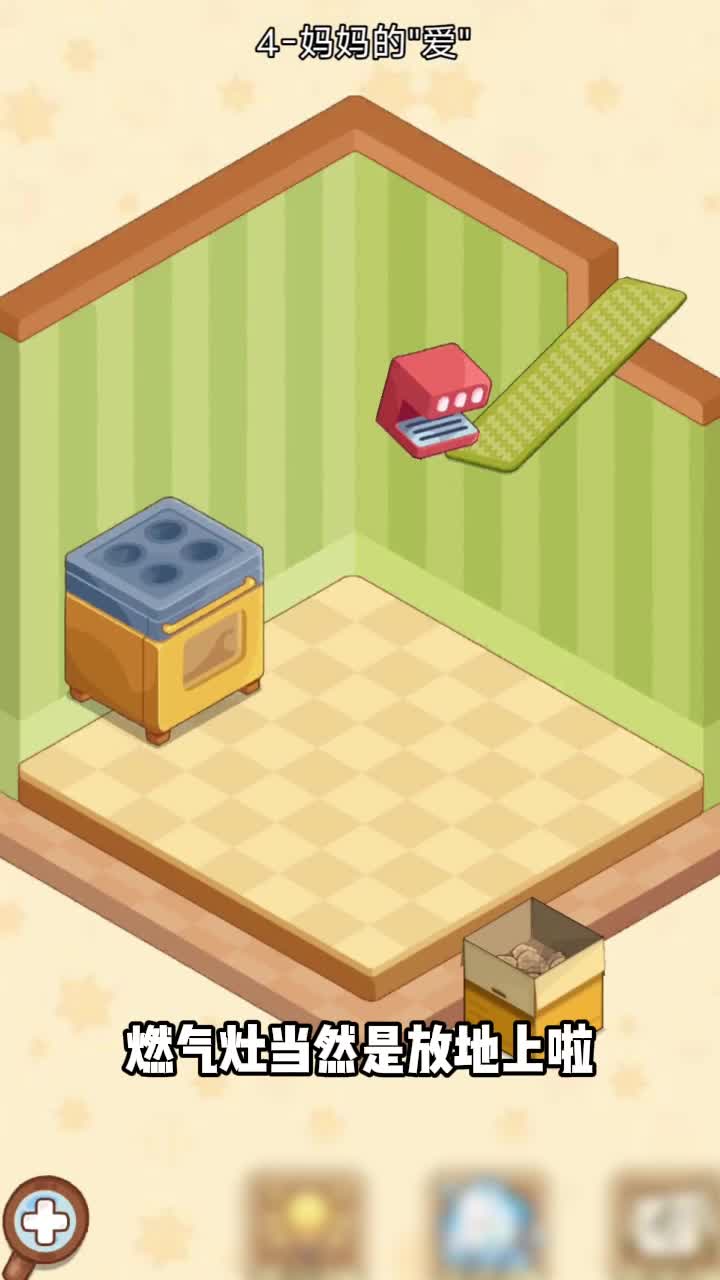Image resolution: width=720 pixels, height=1280 pixels.
Task: Select the gas stove on the floor
Action: coord(164,619)
